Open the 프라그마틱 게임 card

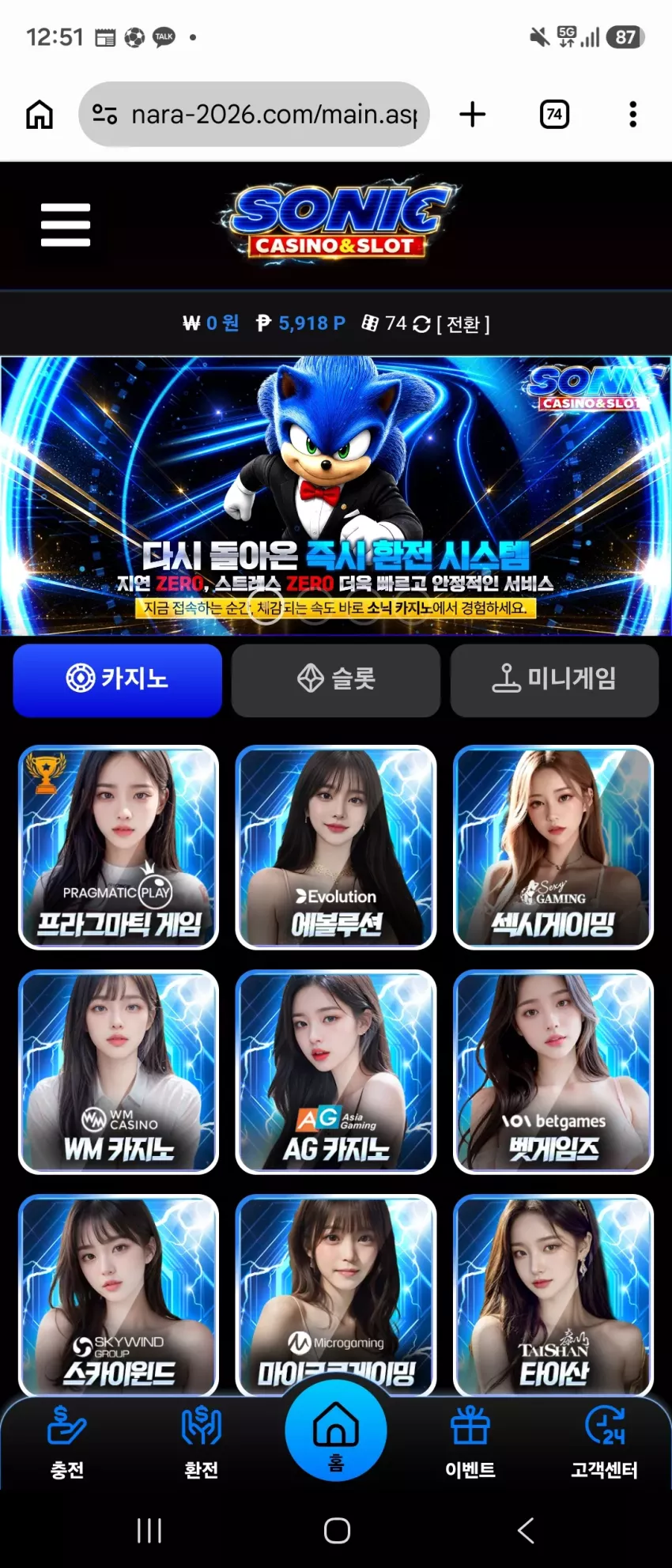118,847
